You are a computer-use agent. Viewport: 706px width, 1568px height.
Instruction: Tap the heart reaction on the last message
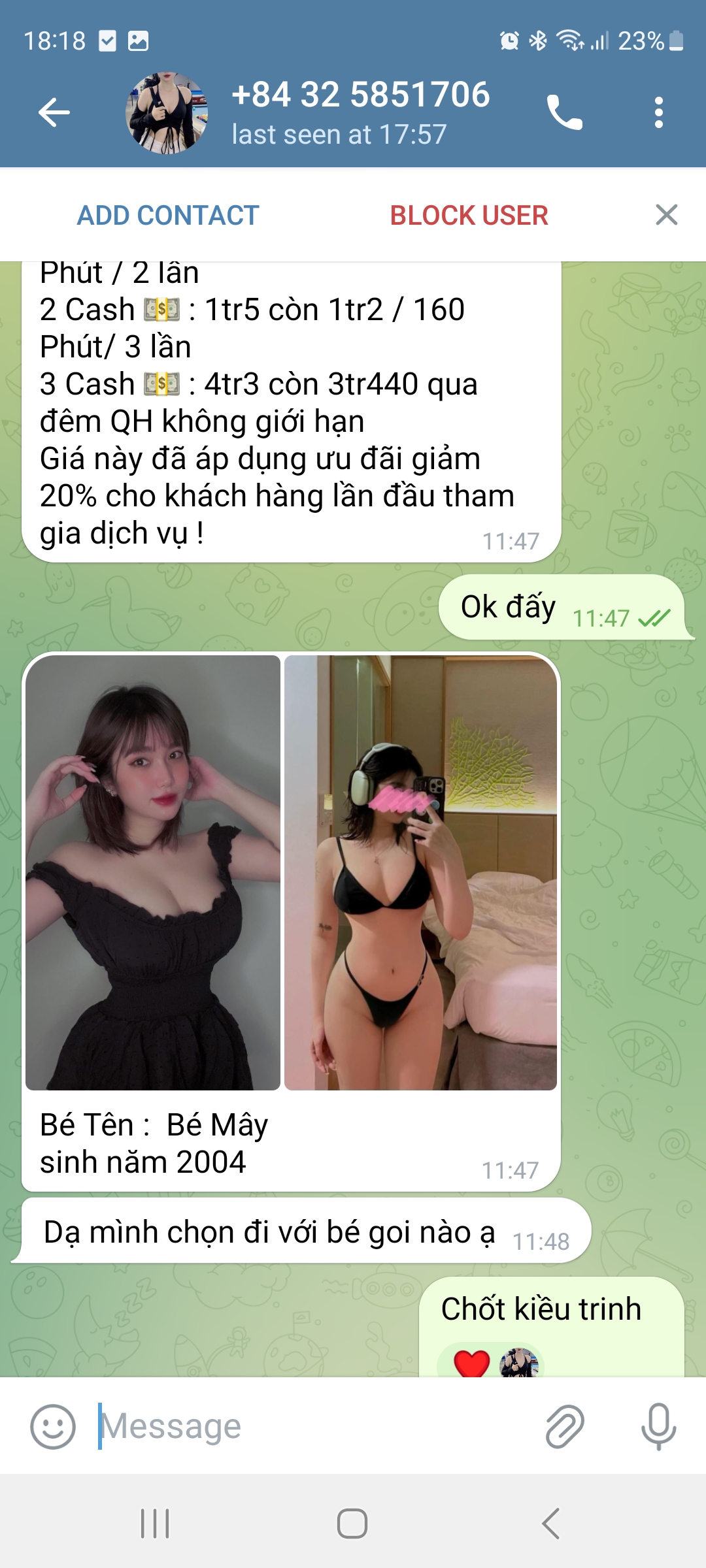472,1364
